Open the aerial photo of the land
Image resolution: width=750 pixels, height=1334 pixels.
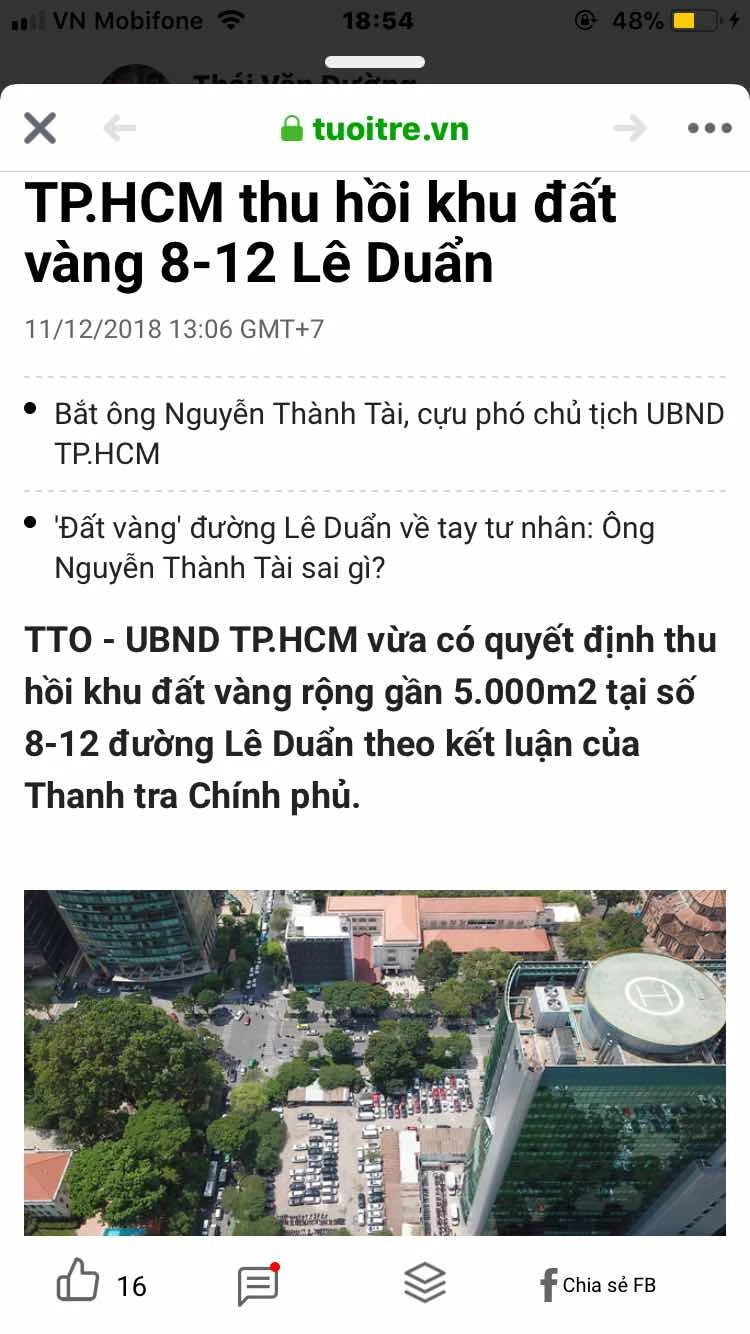pyautogui.click(x=375, y=1062)
